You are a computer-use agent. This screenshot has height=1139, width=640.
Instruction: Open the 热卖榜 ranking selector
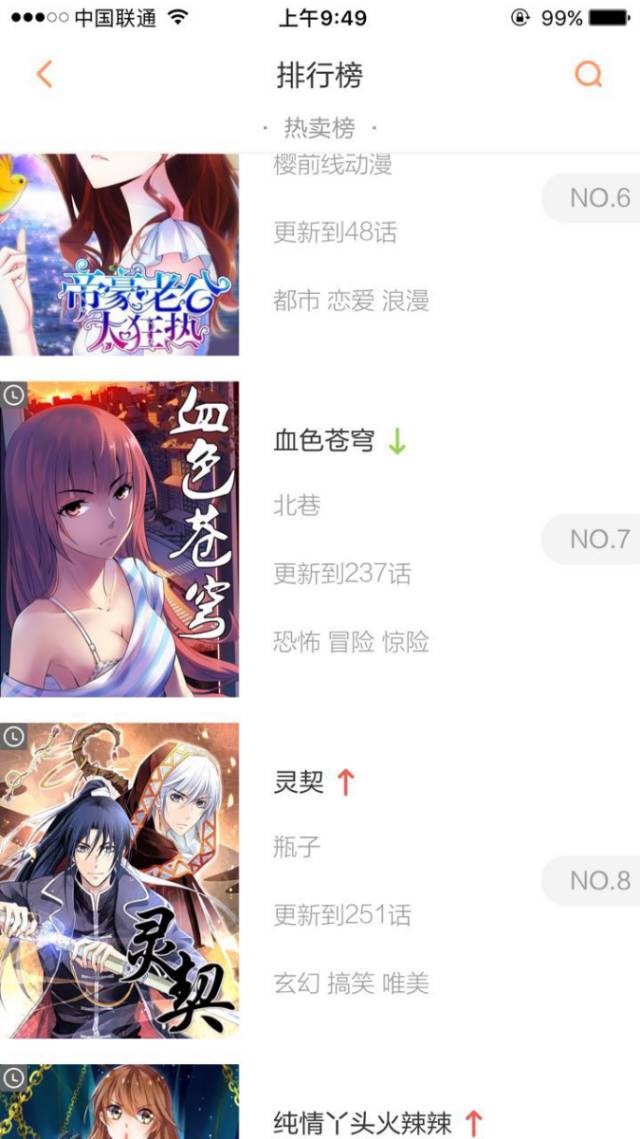(320, 129)
